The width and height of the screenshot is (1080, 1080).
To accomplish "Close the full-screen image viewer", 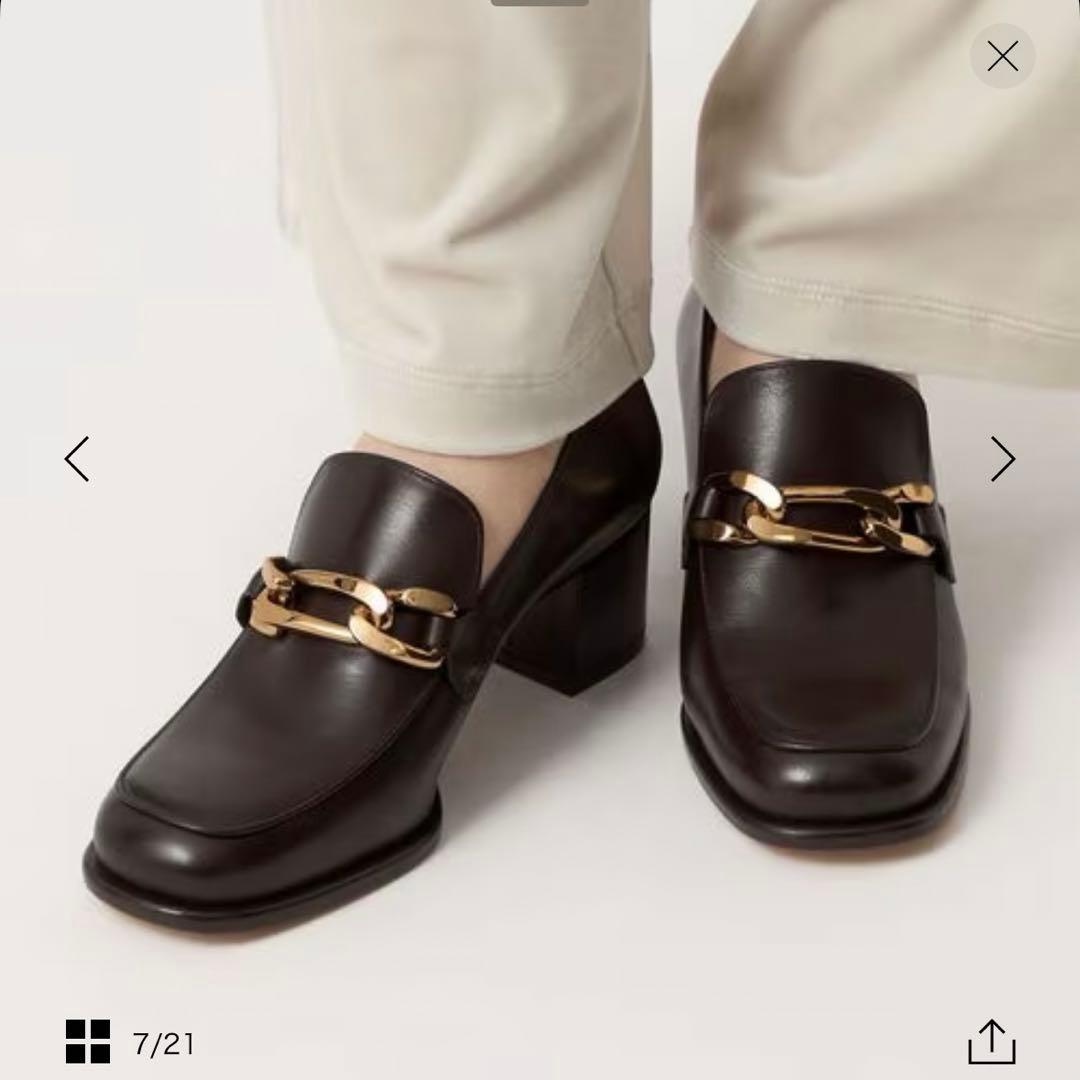I will (1002, 57).
